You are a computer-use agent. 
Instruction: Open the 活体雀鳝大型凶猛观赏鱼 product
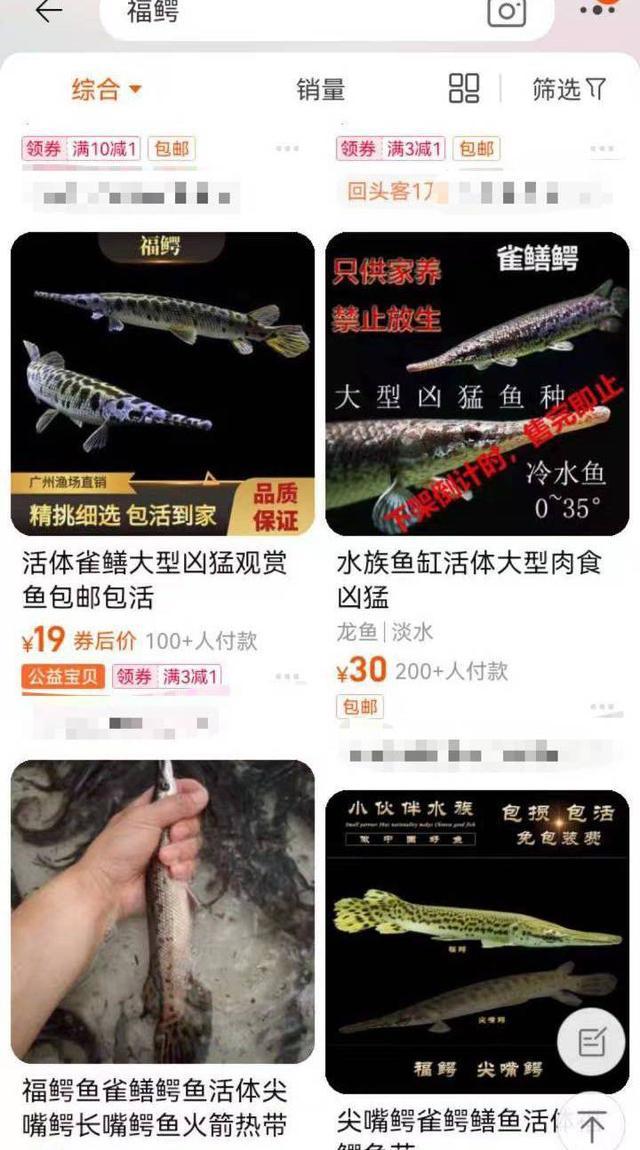pyautogui.click(x=162, y=384)
